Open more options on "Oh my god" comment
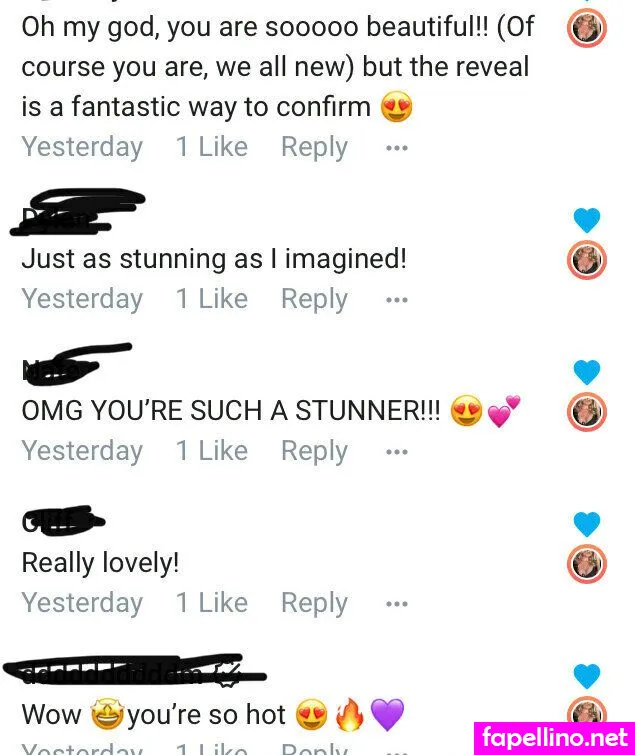The image size is (635, 755). coord(397,148)
